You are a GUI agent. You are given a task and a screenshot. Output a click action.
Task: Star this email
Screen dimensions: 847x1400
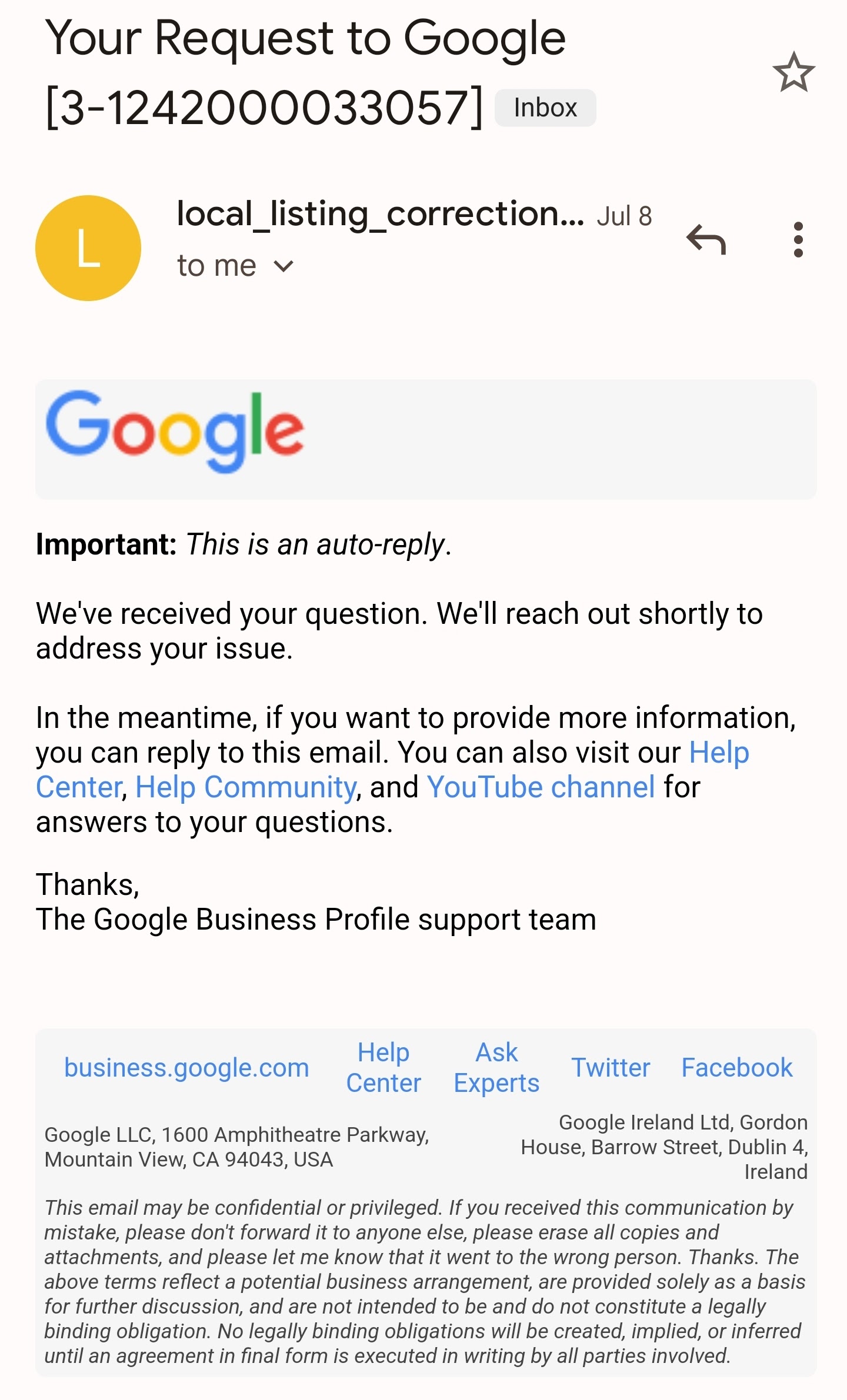point(793,72)
